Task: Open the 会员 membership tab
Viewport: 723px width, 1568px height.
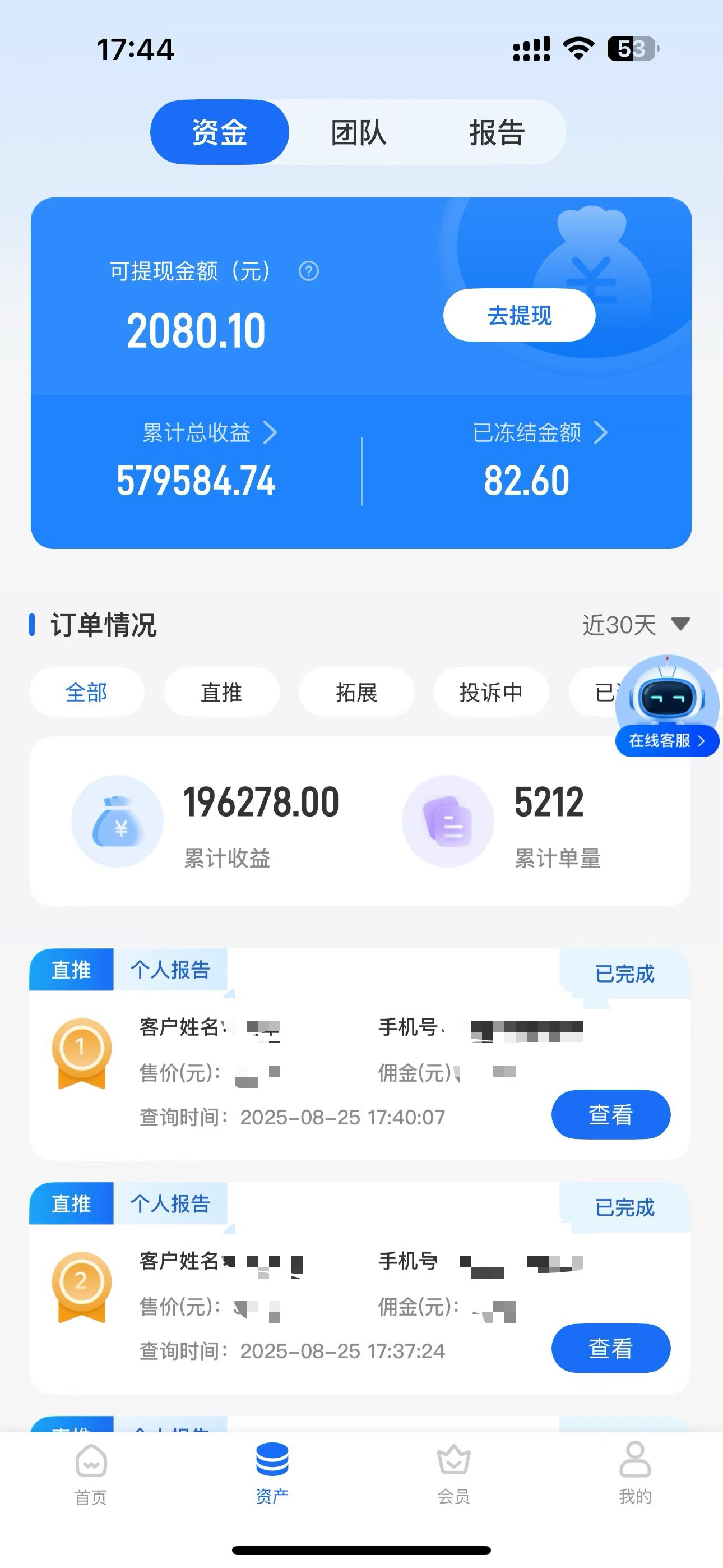Action: (453, 1474)
